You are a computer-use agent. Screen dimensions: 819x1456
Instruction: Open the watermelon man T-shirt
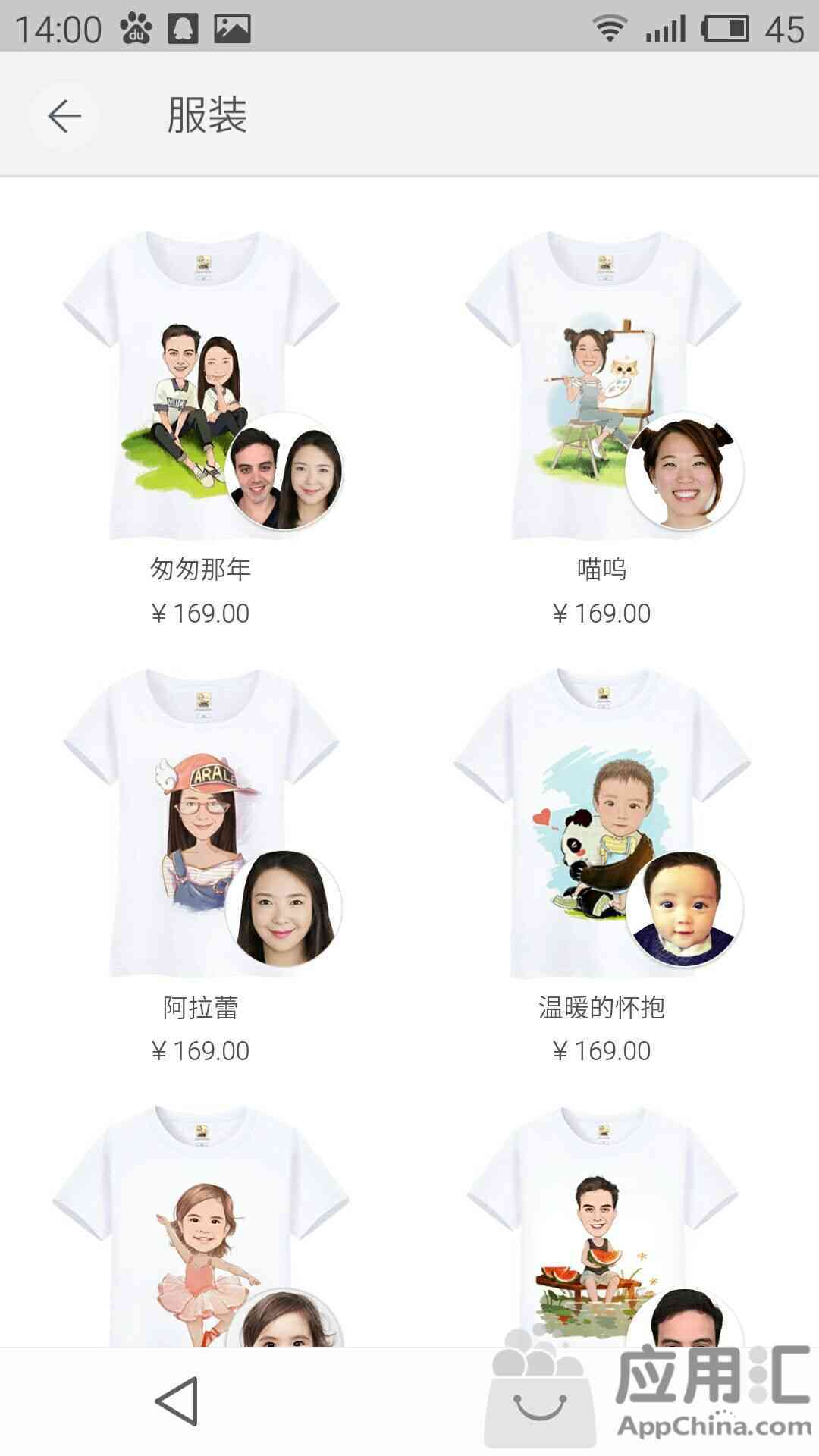click(x=602, y=1228)
